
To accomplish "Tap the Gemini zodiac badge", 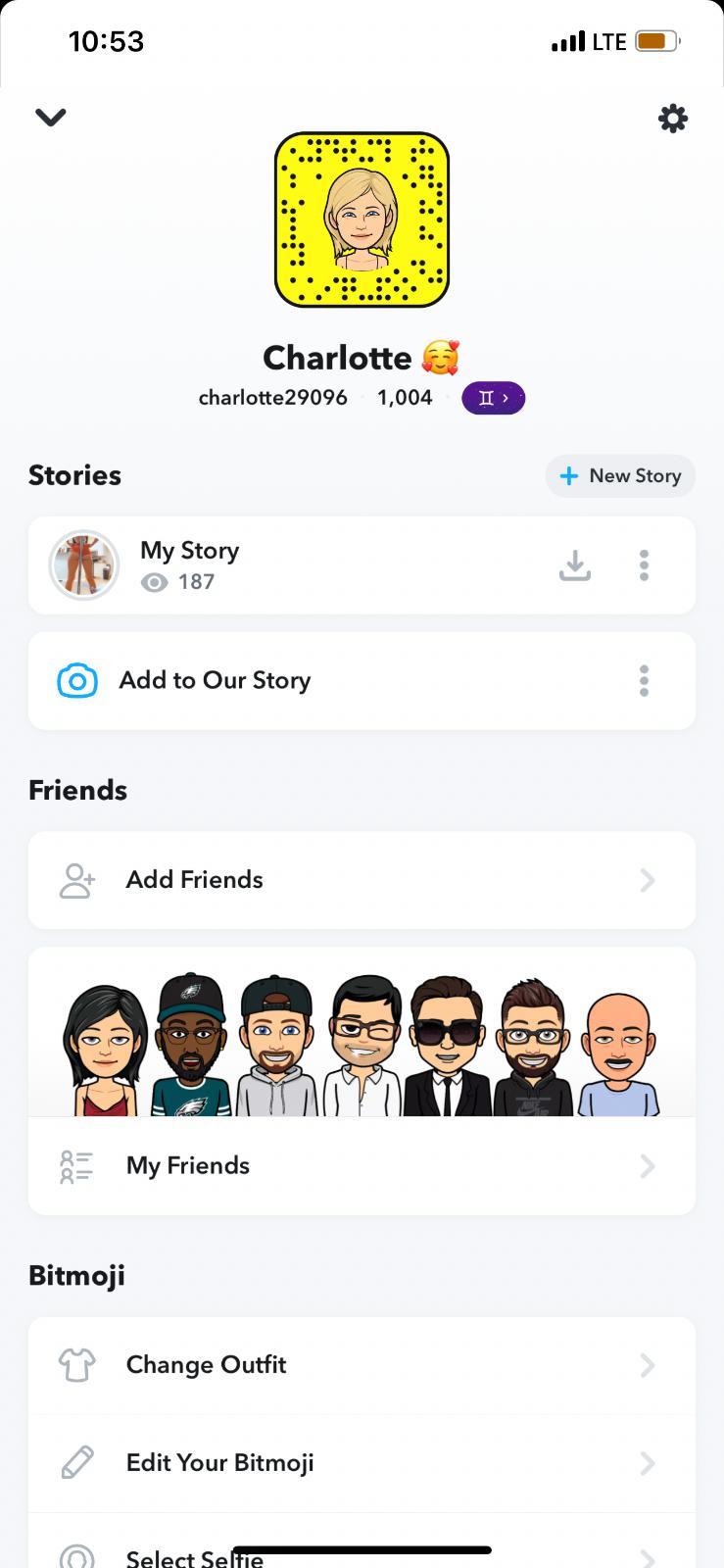I will point(493,398).
